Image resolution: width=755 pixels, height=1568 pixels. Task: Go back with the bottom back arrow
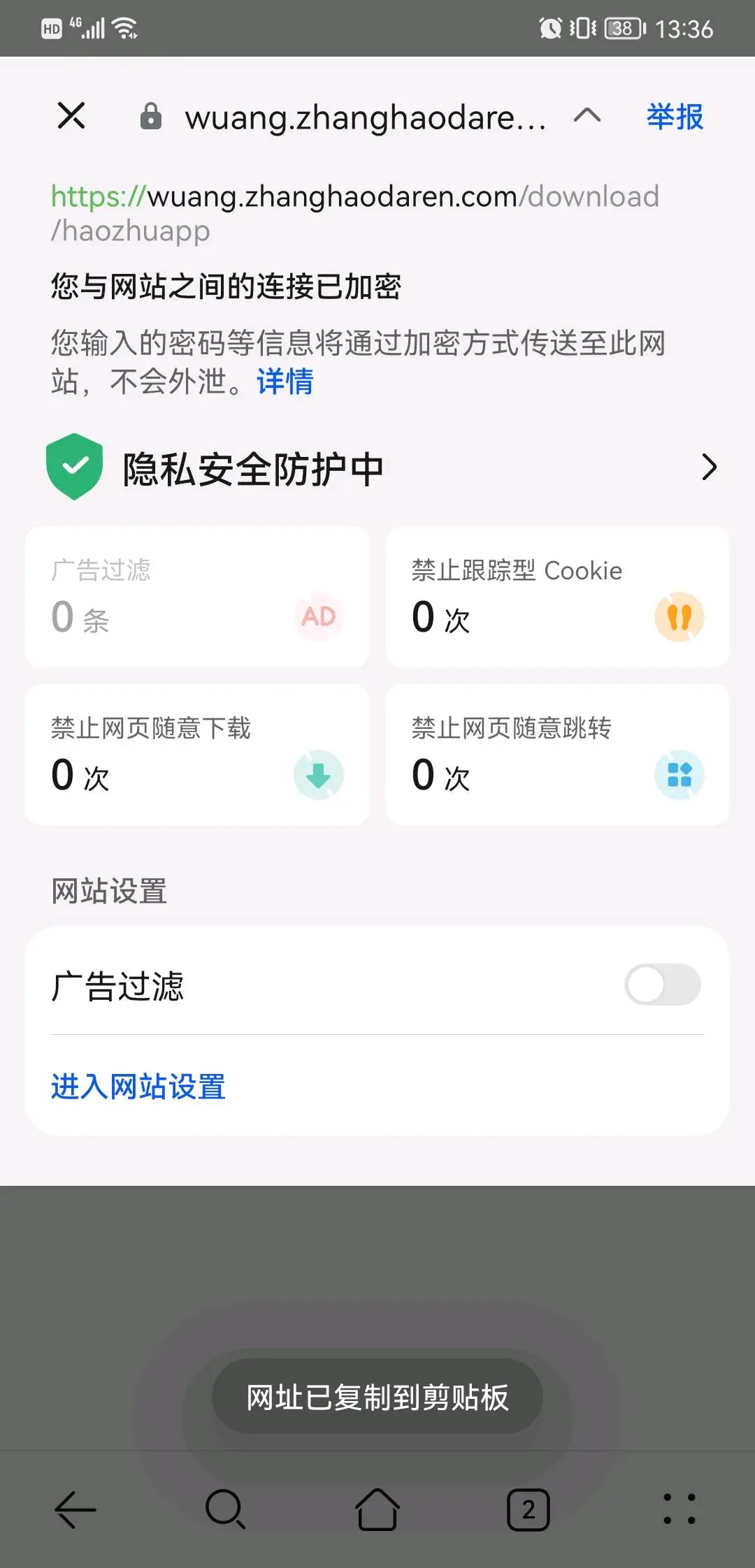point(75,1509)
